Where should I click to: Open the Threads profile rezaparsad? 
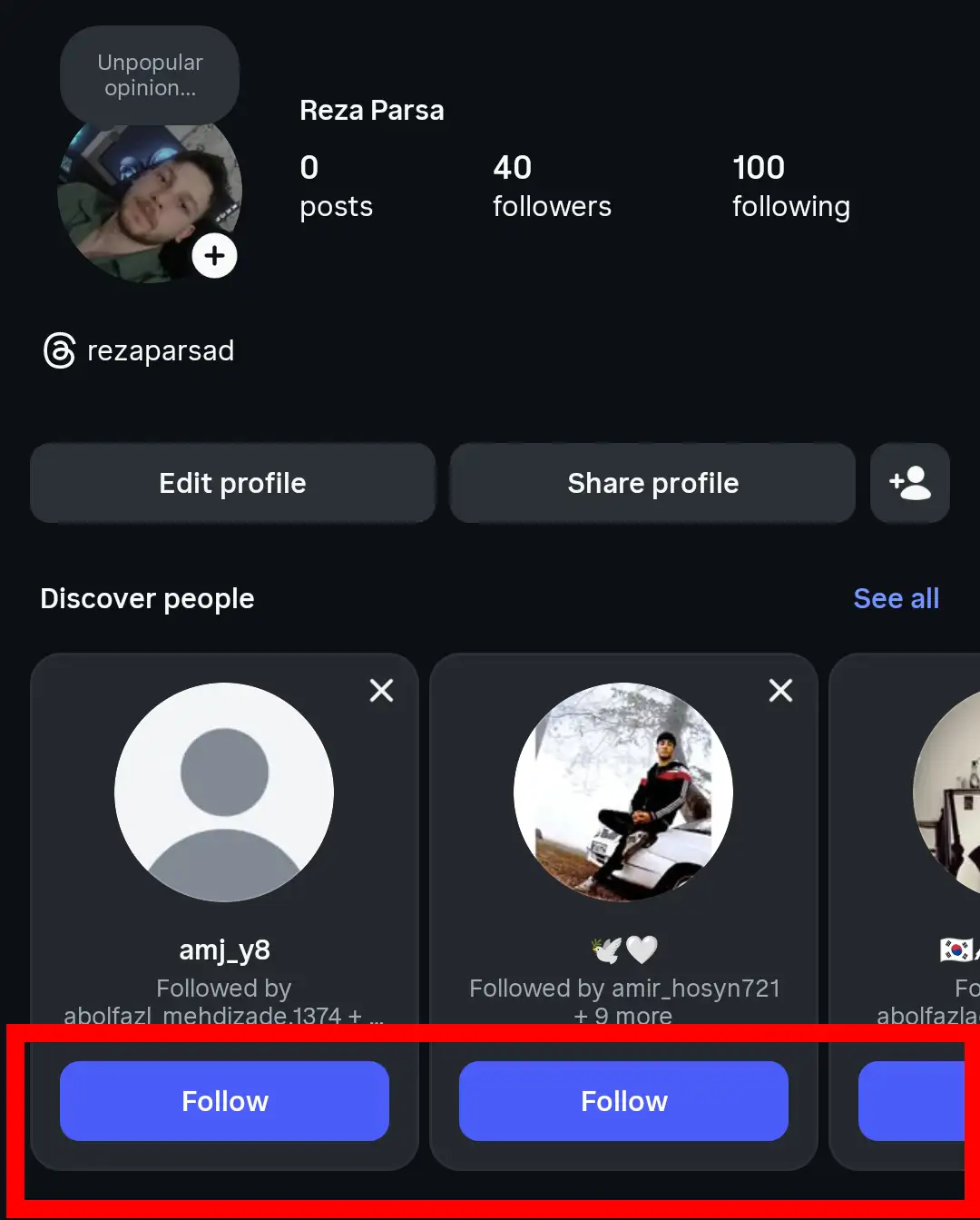pos(140,350)
